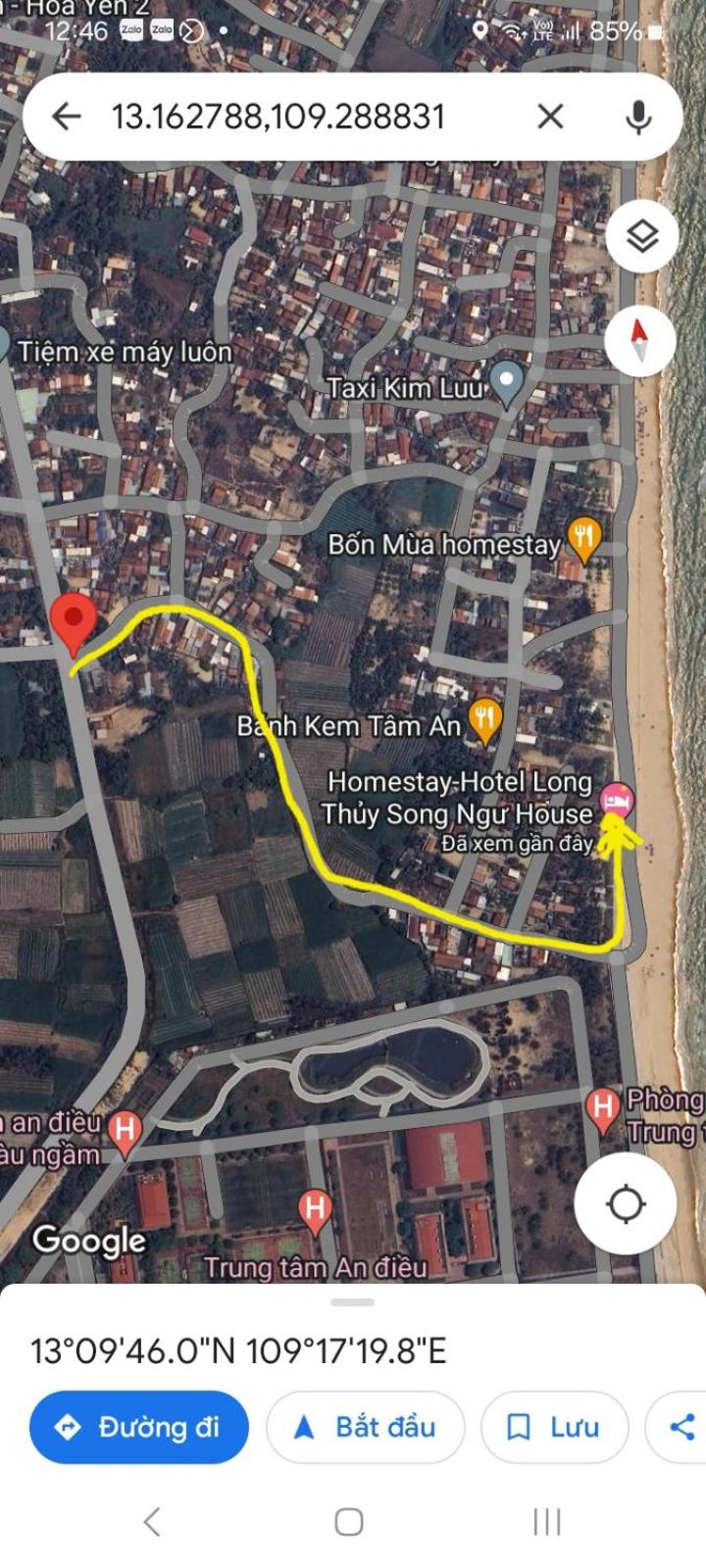The width and height of the screenshot is (706, 1568).
Task: Open the map layers selector
Action: click(x=641, y=236)
